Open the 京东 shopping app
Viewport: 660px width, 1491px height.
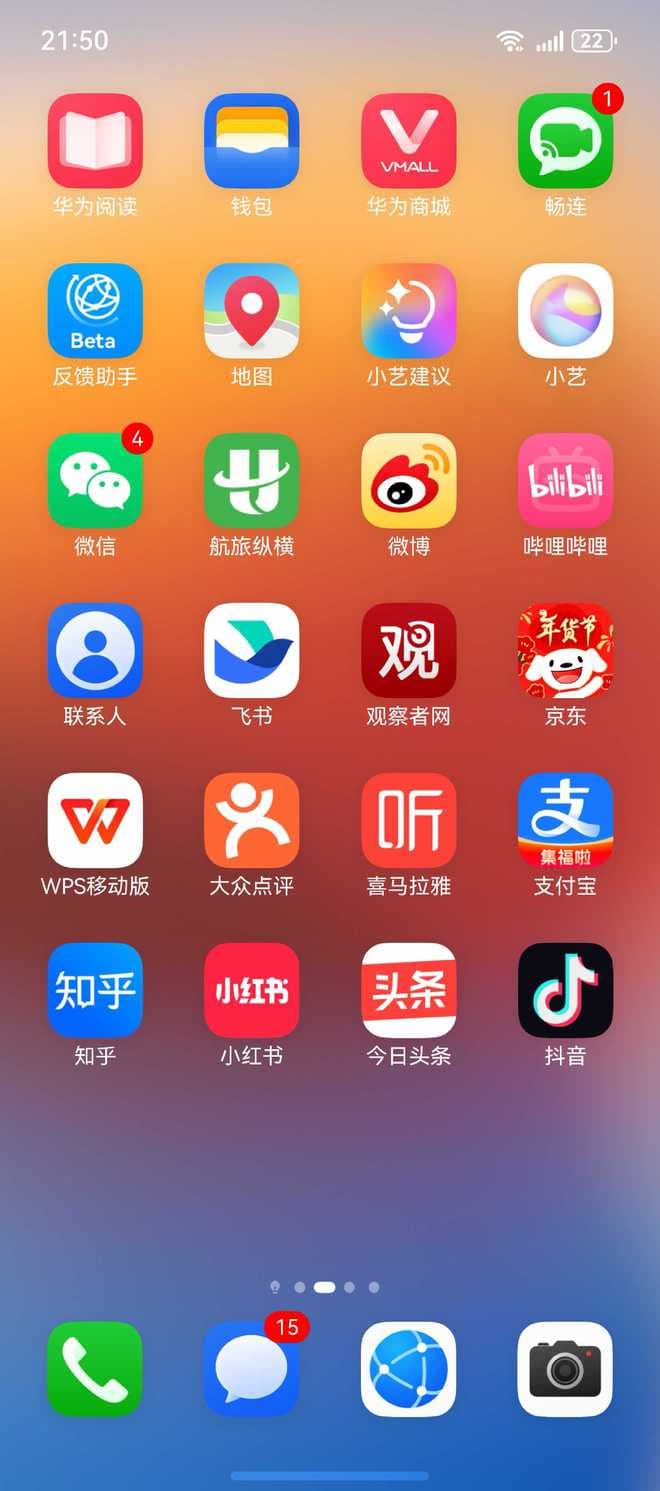pos(565,651)
